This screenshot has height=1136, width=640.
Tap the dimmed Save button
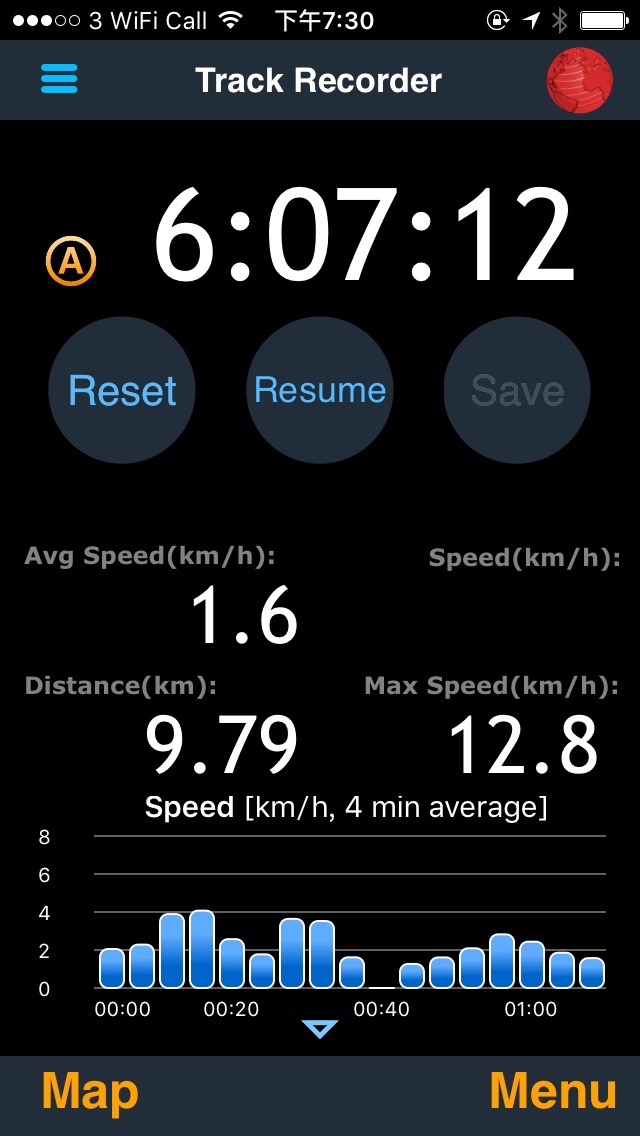[x=517, y=390]
